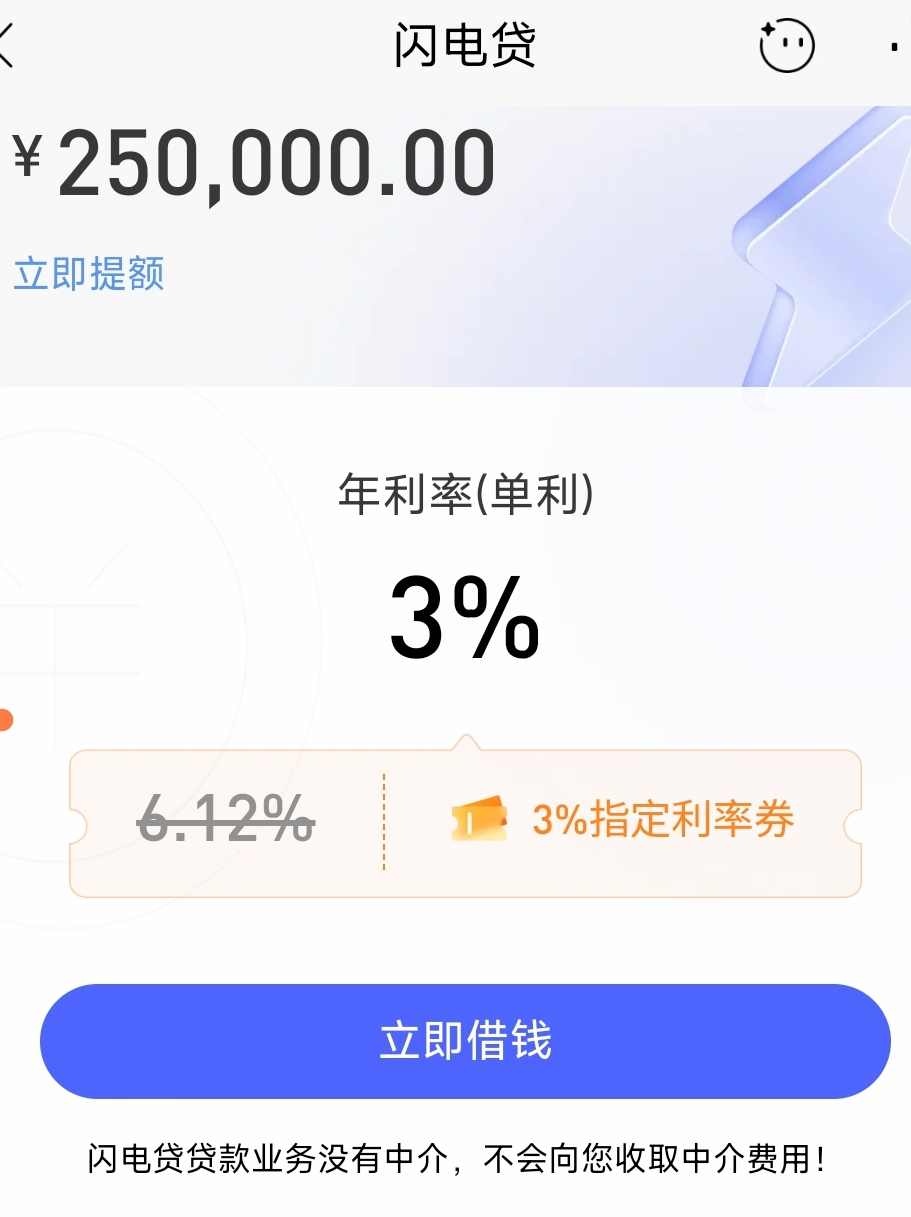Tap 立即提额 to raise credit limit
Screen dimensions: 911x1217
[x=89, y=273]
